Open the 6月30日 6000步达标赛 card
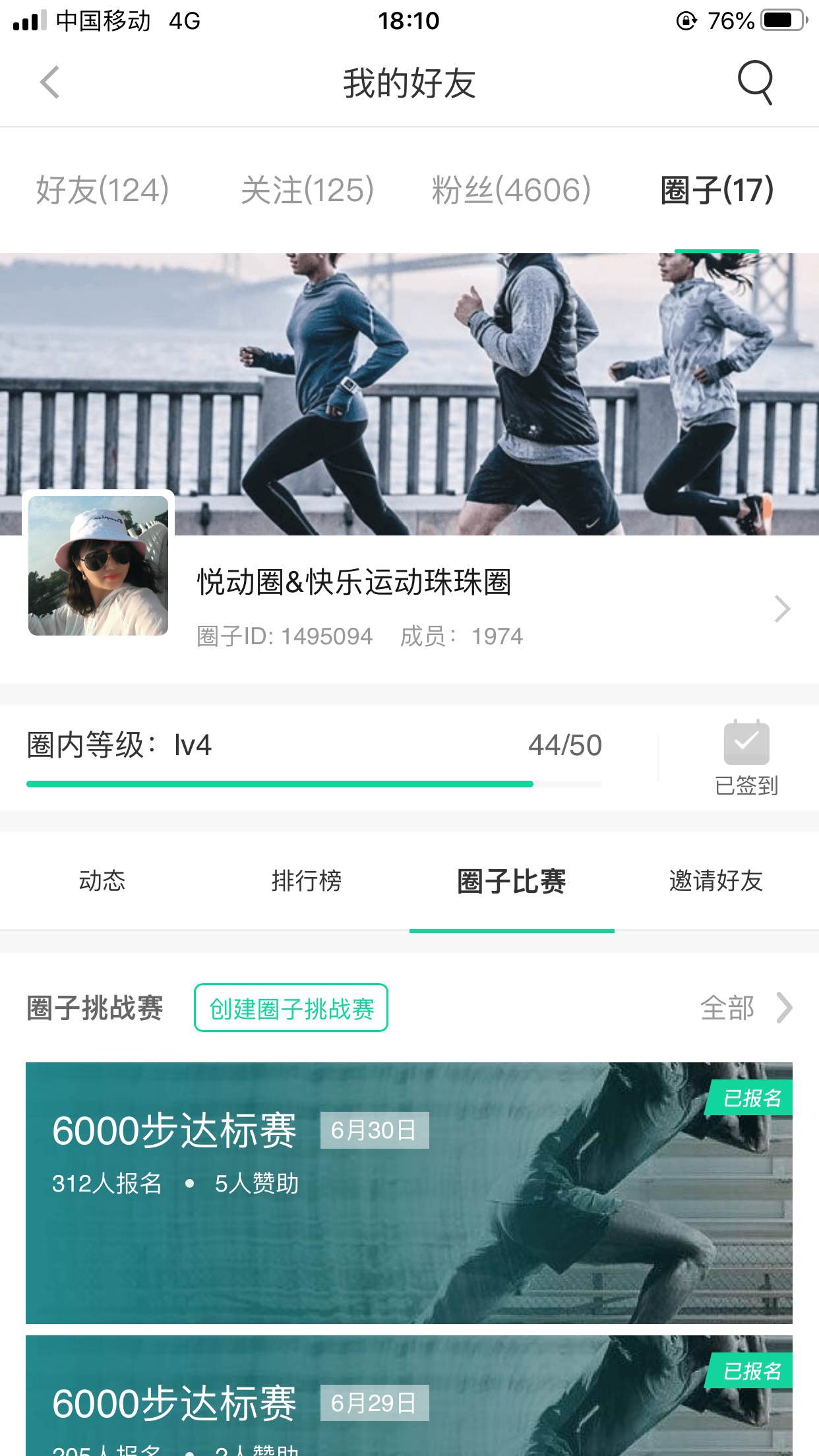This screenshot has width=819, height=1456. (x=409, y=1192)
